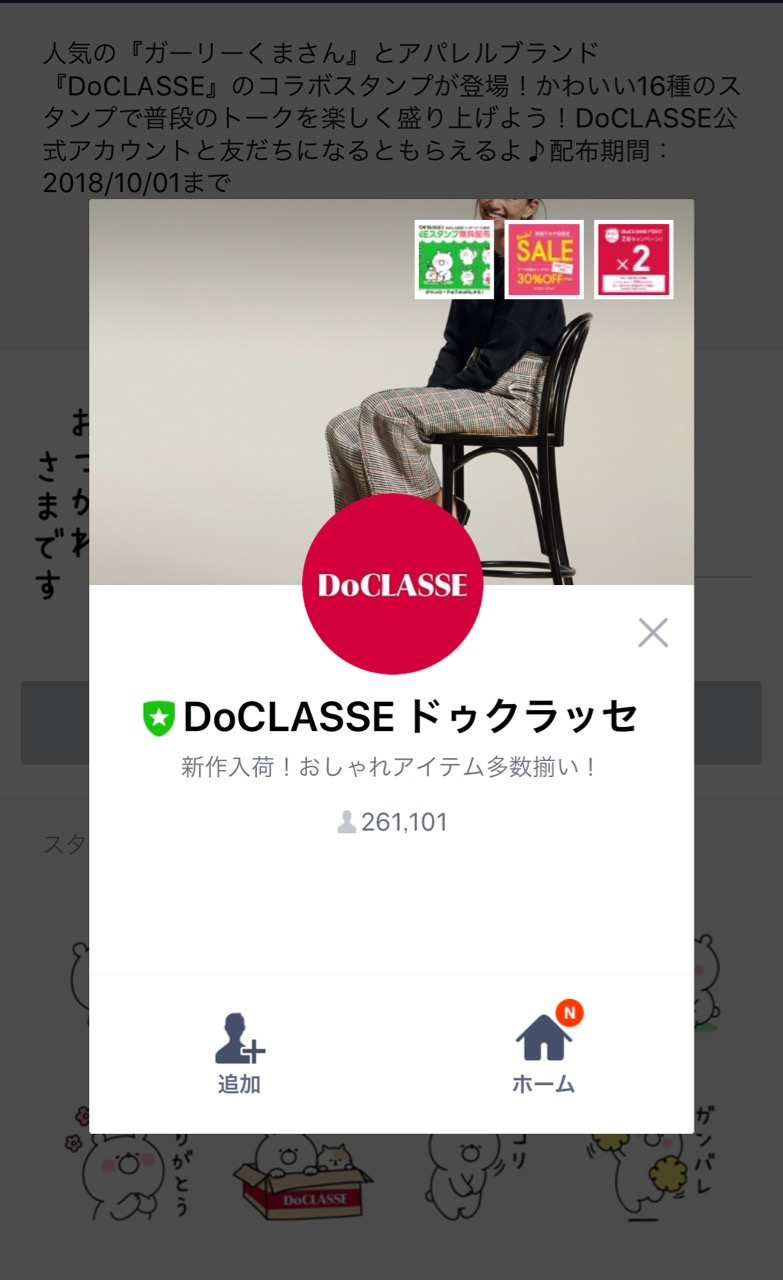View the DoCLASSE profile picture
Image resolution: width=783 pixels, height=1280 pixels.
(392, 584)
